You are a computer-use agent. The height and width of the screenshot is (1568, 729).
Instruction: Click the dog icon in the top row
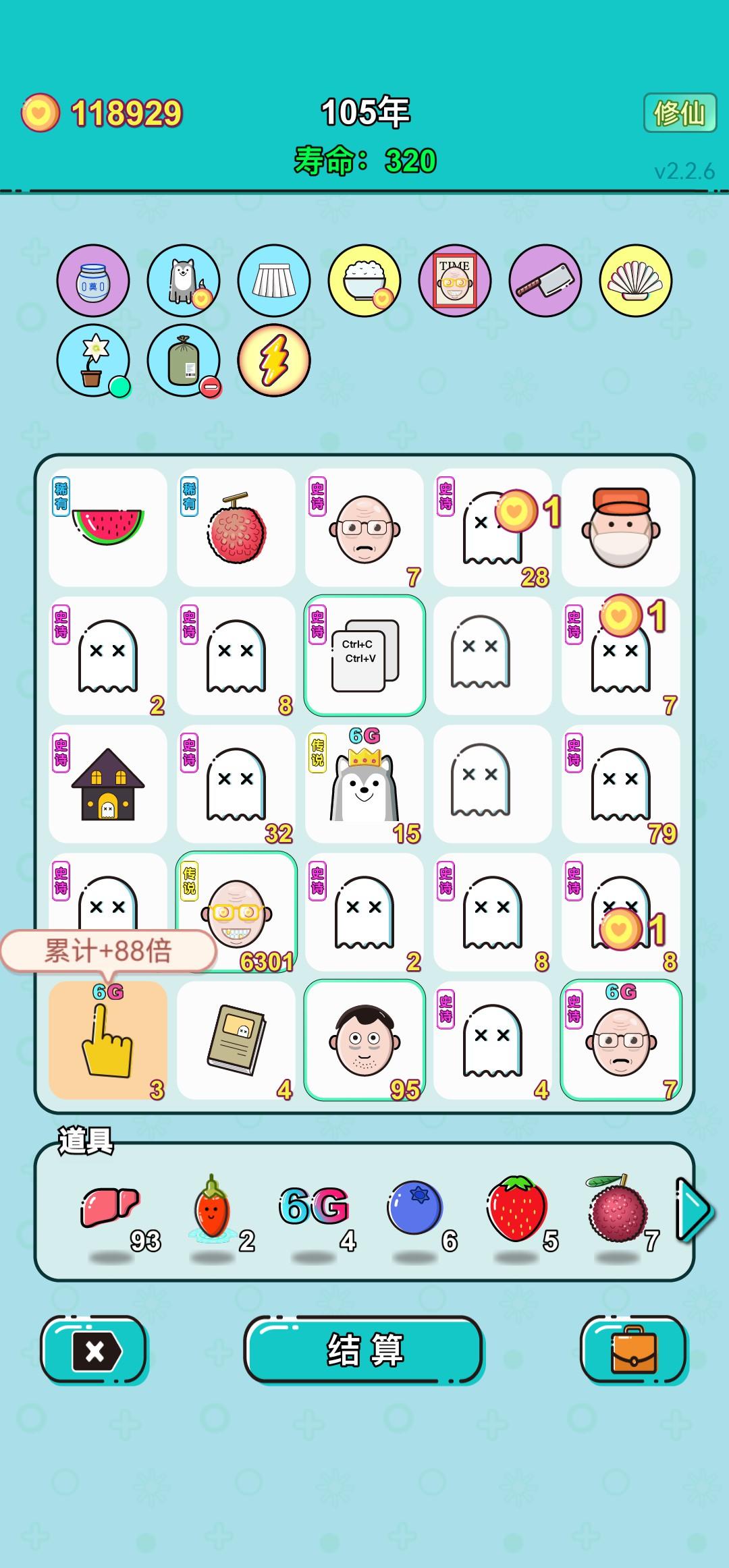click(182, 281)
